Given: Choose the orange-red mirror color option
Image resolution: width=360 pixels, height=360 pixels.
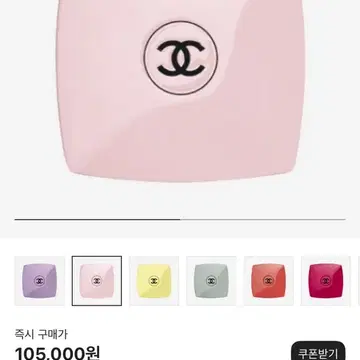Looking at the screenshot, I should [269, 281].
